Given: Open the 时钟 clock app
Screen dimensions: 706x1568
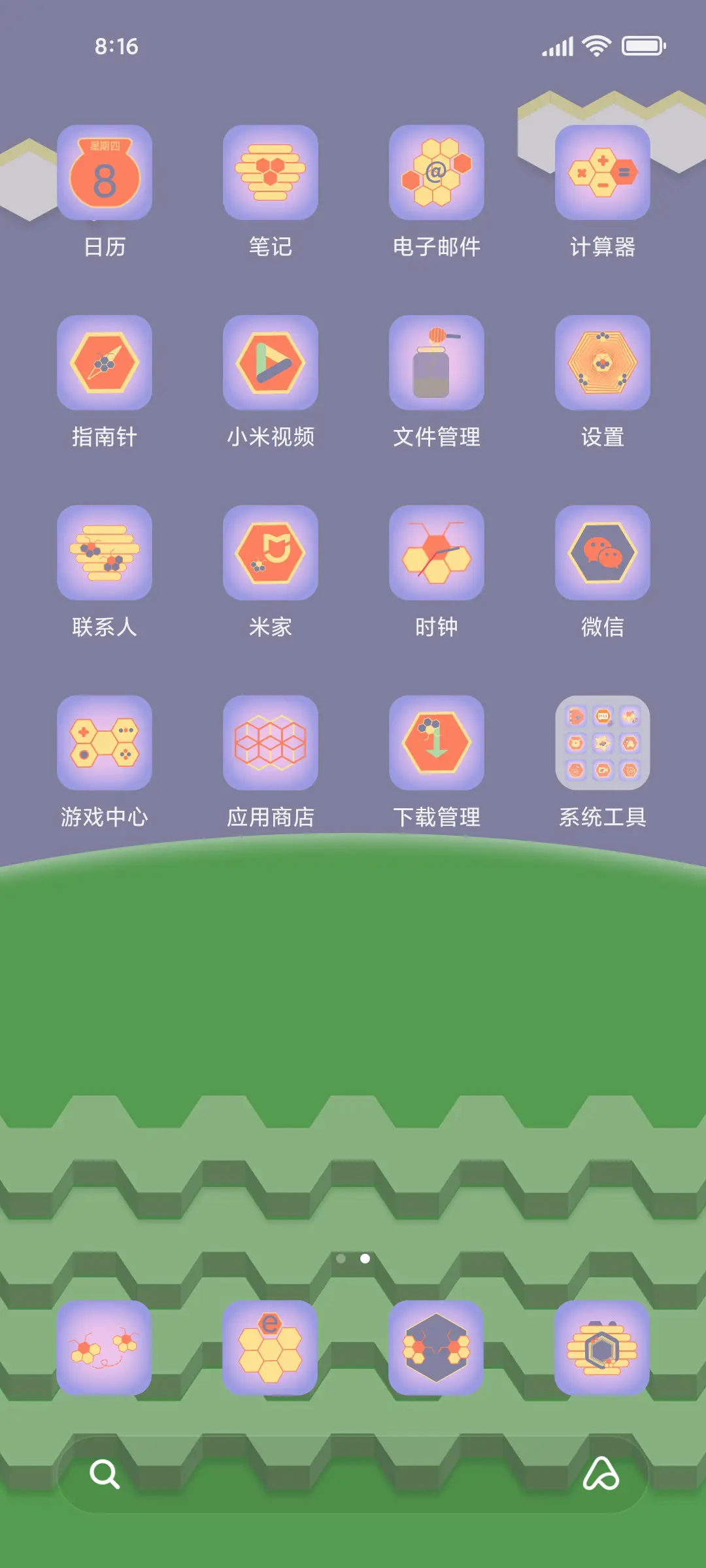Looking at the screenshot, I should (x=437, y=552).
